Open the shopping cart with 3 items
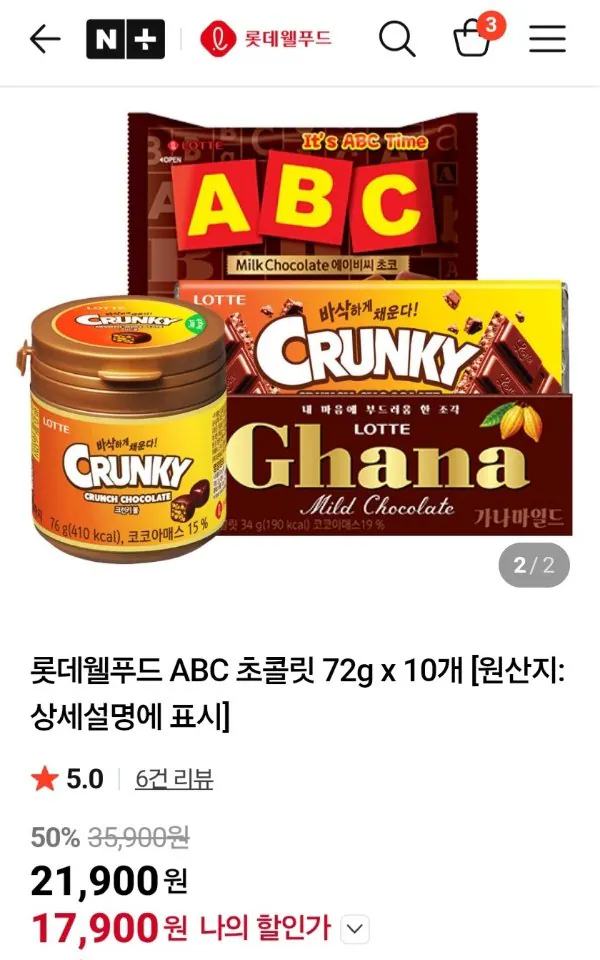The height and width of the screenshot is (960, 600). coord(473,38)
